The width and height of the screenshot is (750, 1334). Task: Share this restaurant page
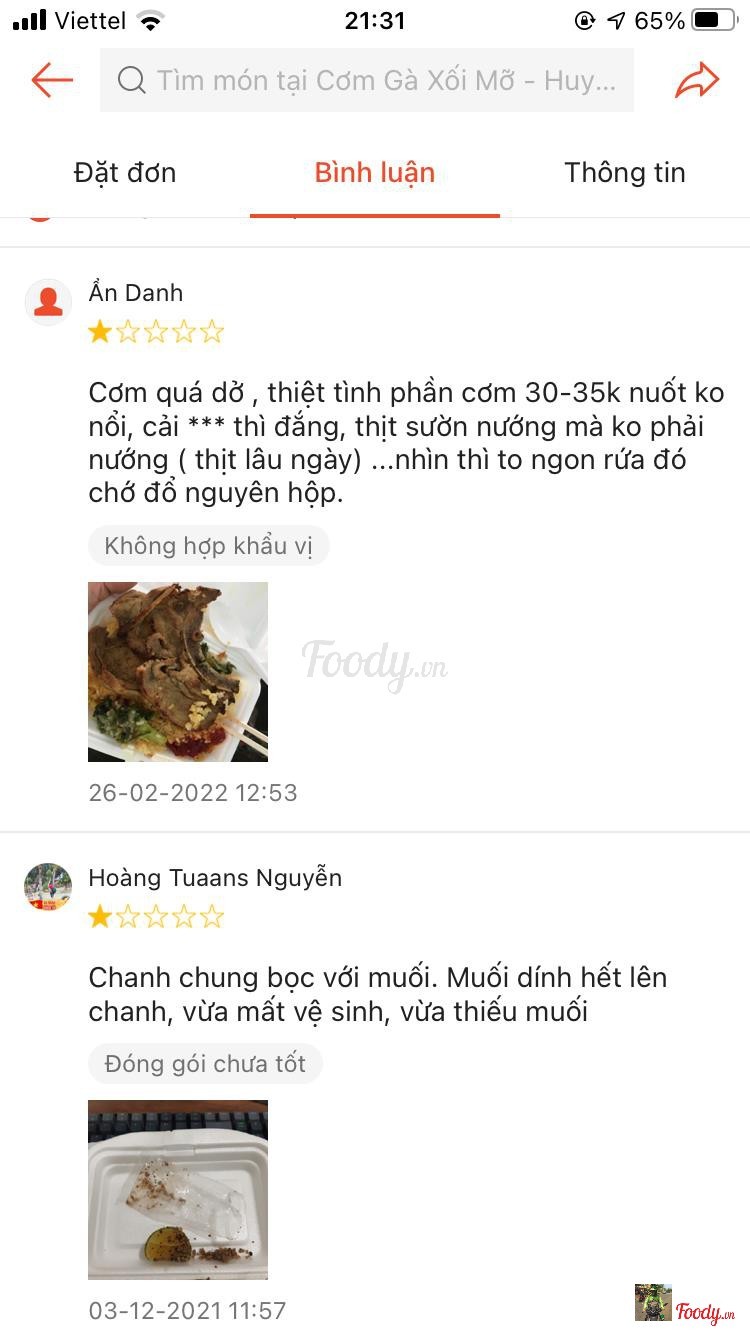click(x=697, y=80)
